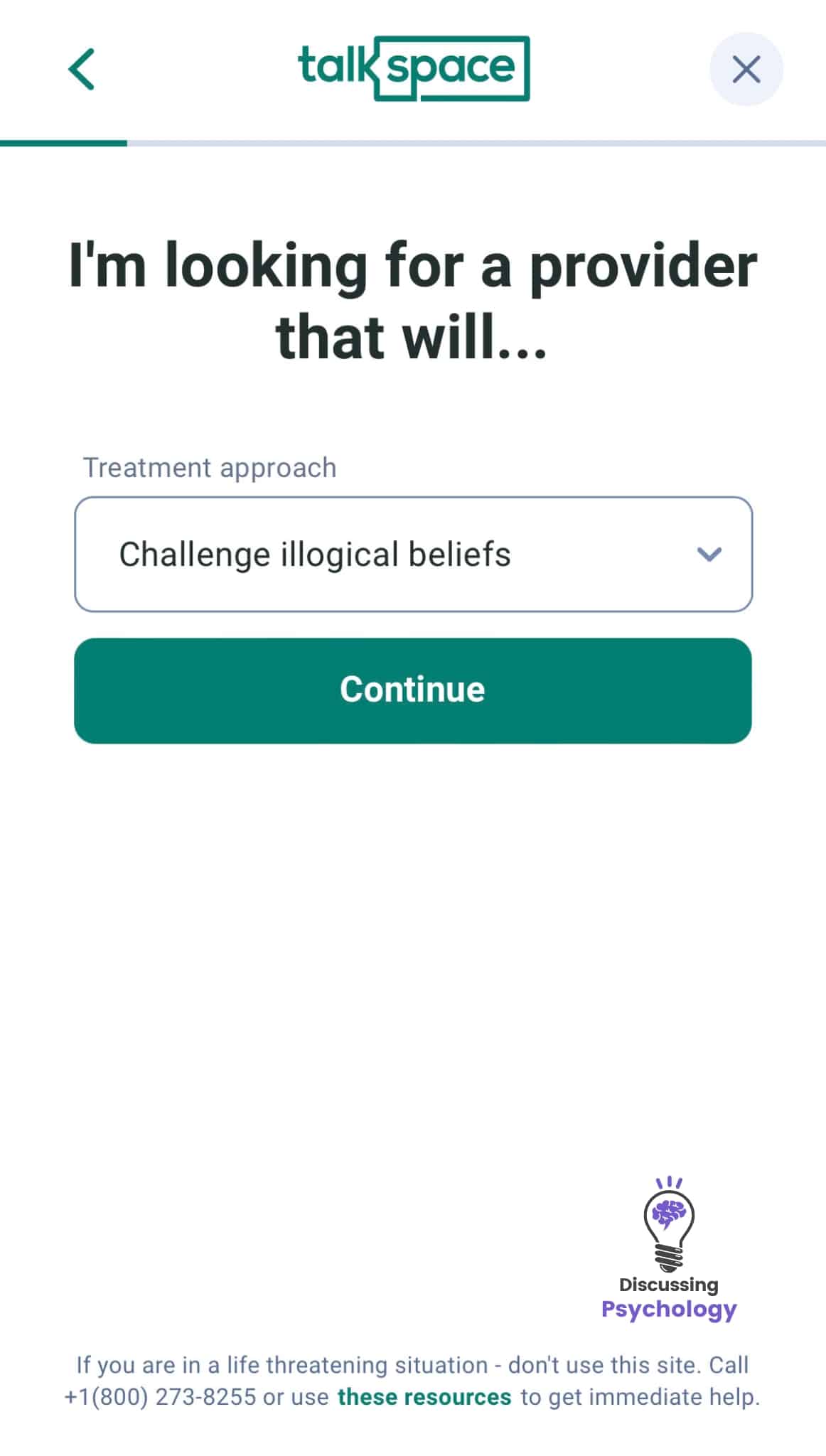Open the 'these resources' link
The height and width of the screenshot is (1456, 826).
424,1397
